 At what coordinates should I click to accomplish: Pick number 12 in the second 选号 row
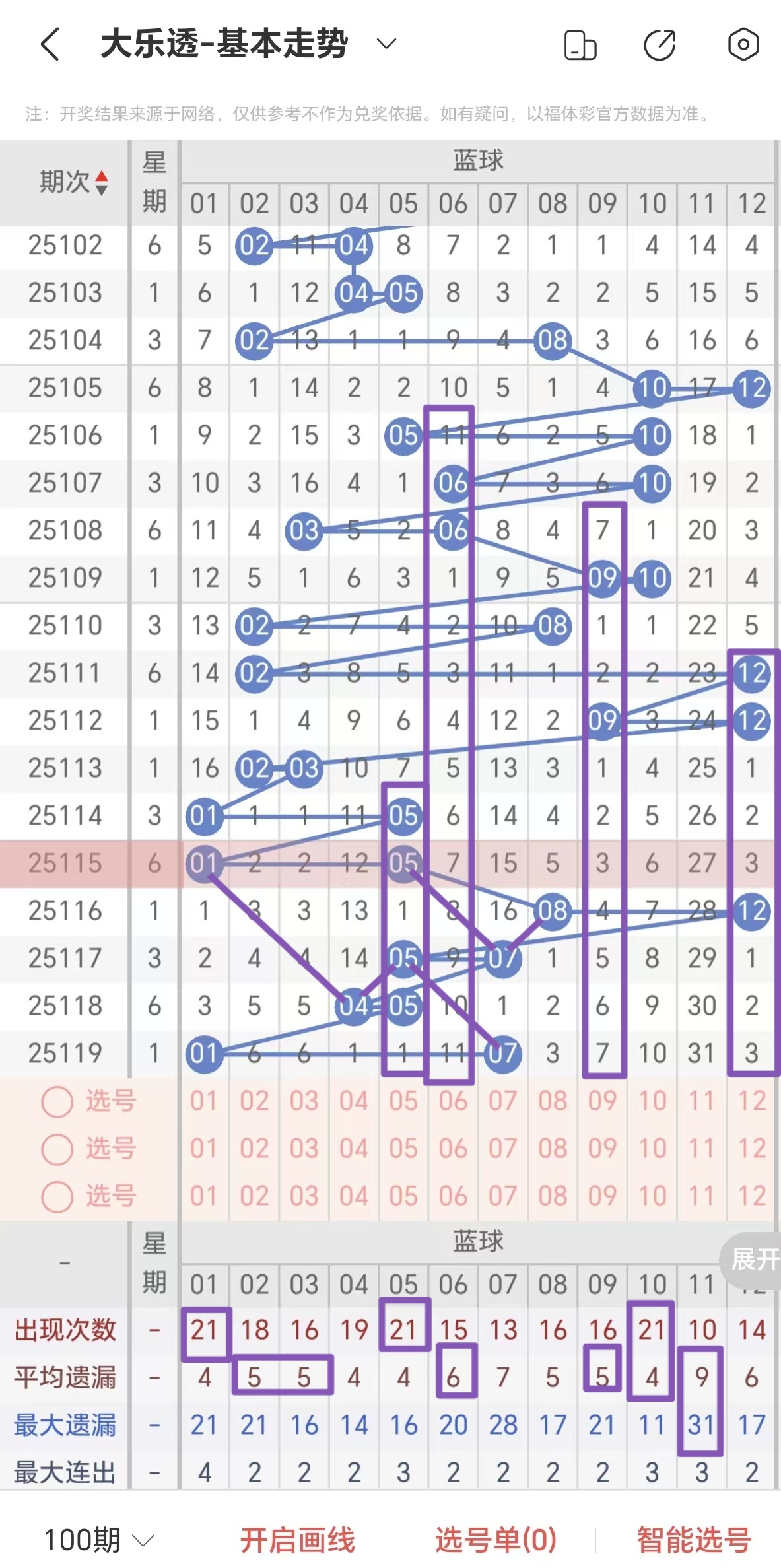(751, 1149)
